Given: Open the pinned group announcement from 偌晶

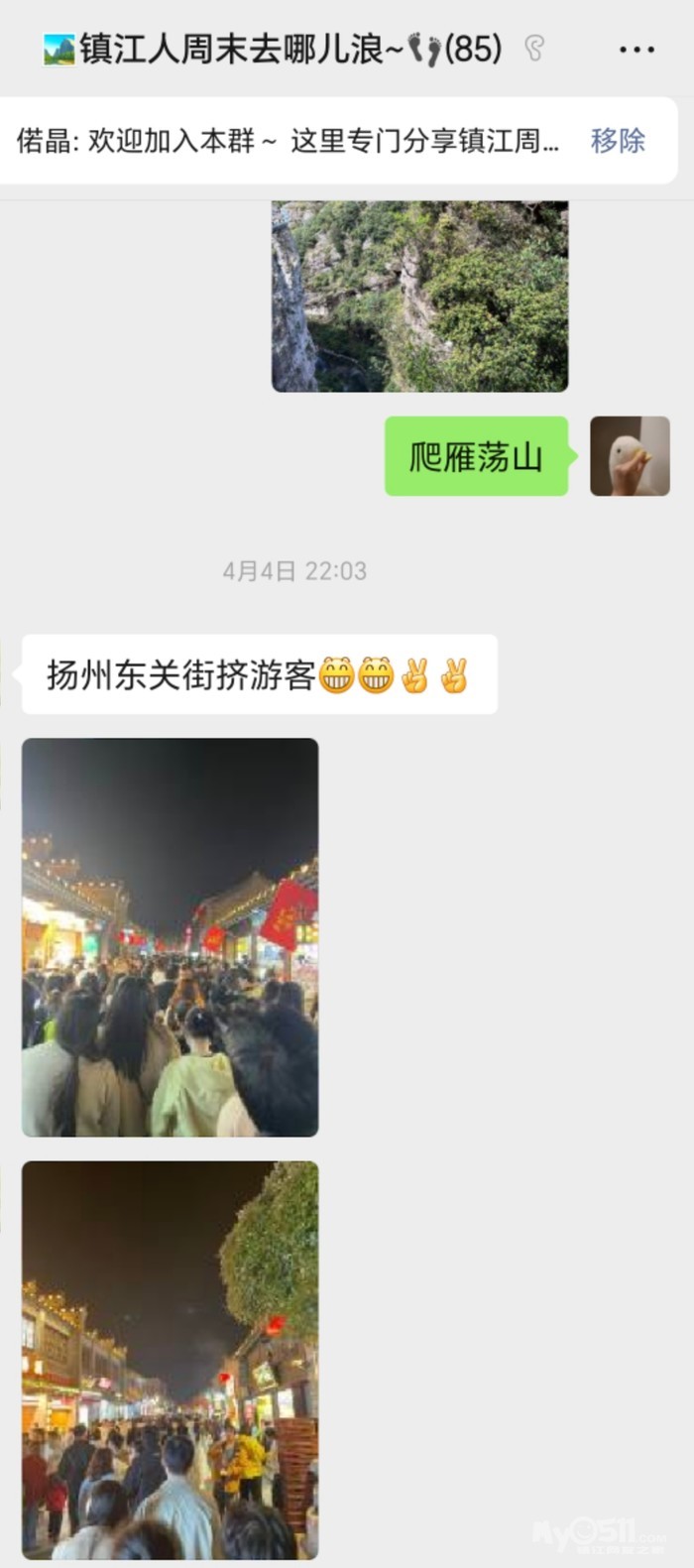Looking at the screenshot, I should pos(288,141).
